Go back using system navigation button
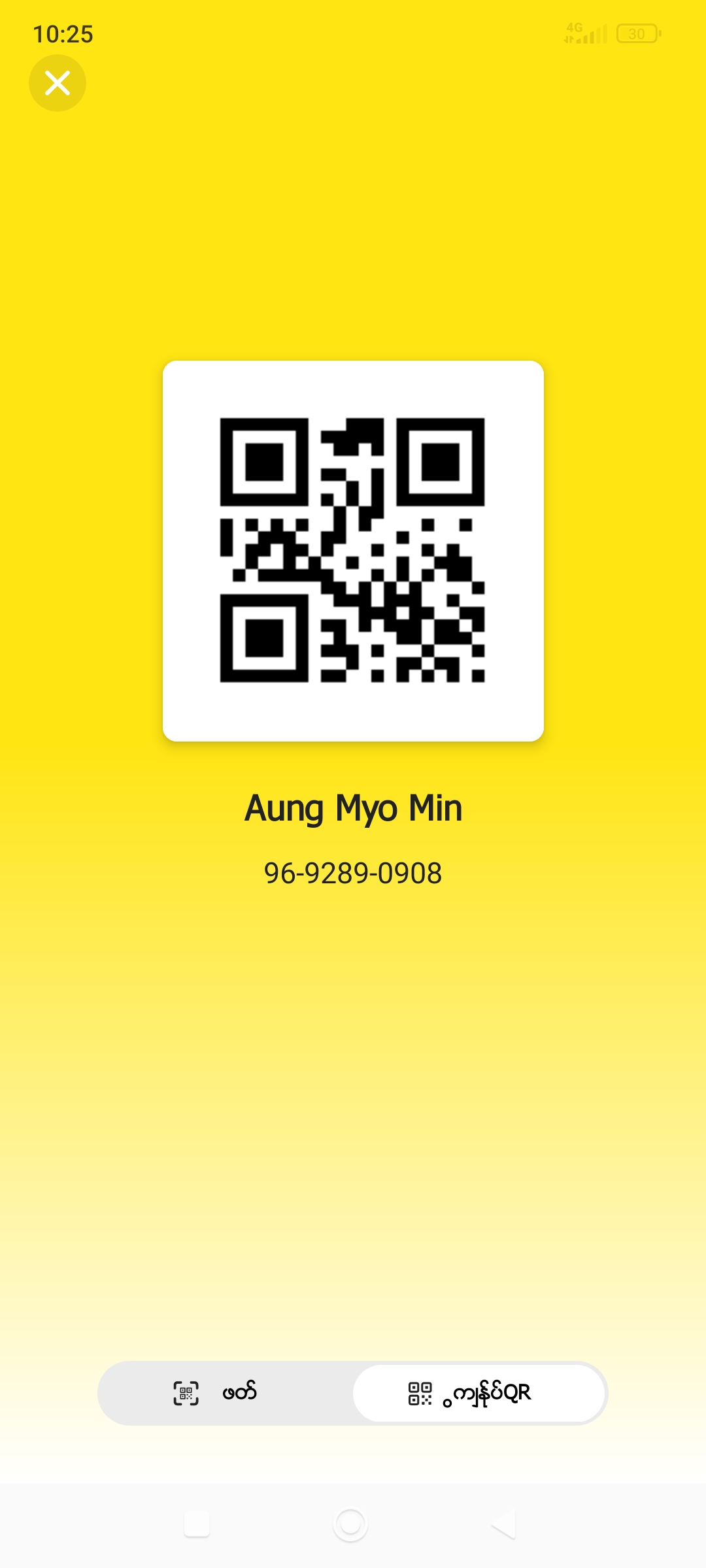 [504, 1524]
